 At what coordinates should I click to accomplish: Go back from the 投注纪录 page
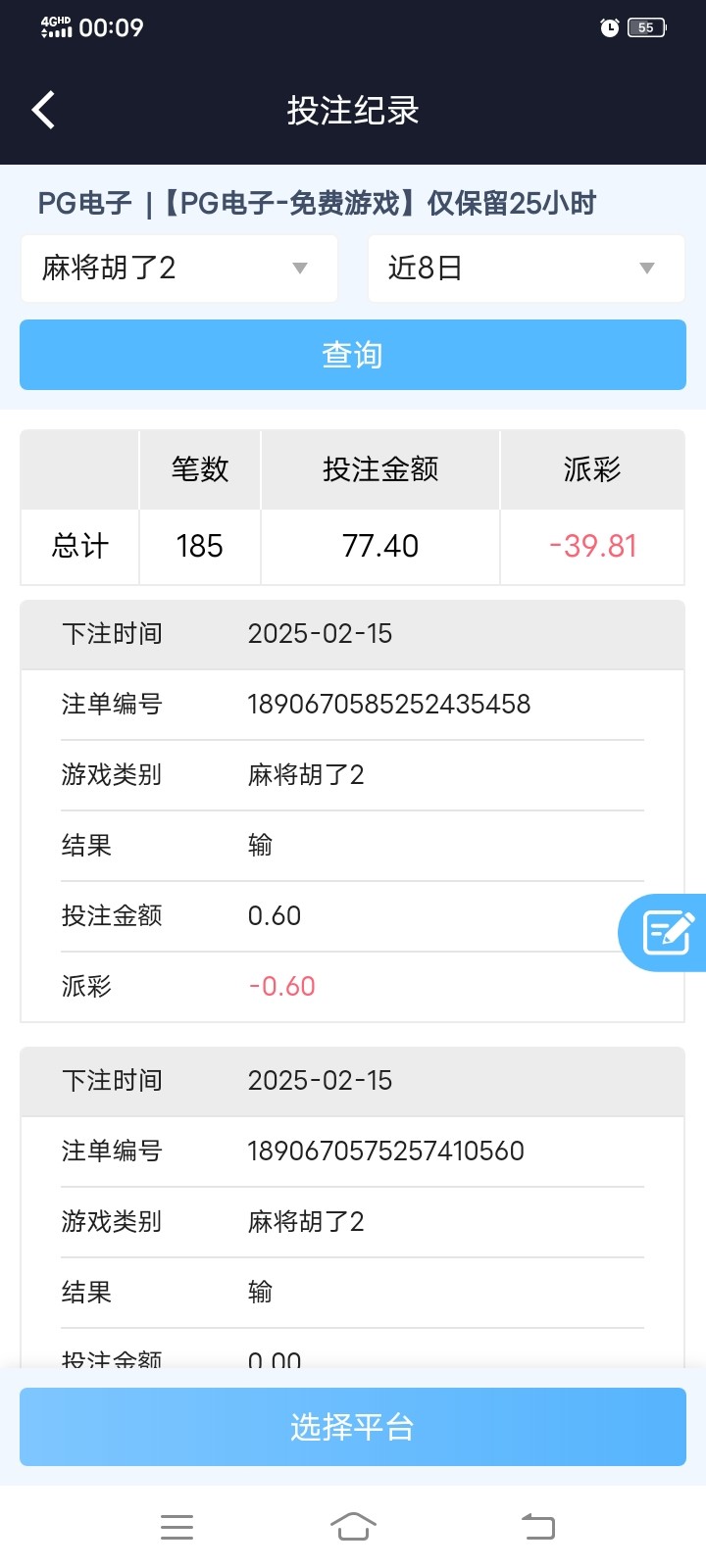pos(43,110)
